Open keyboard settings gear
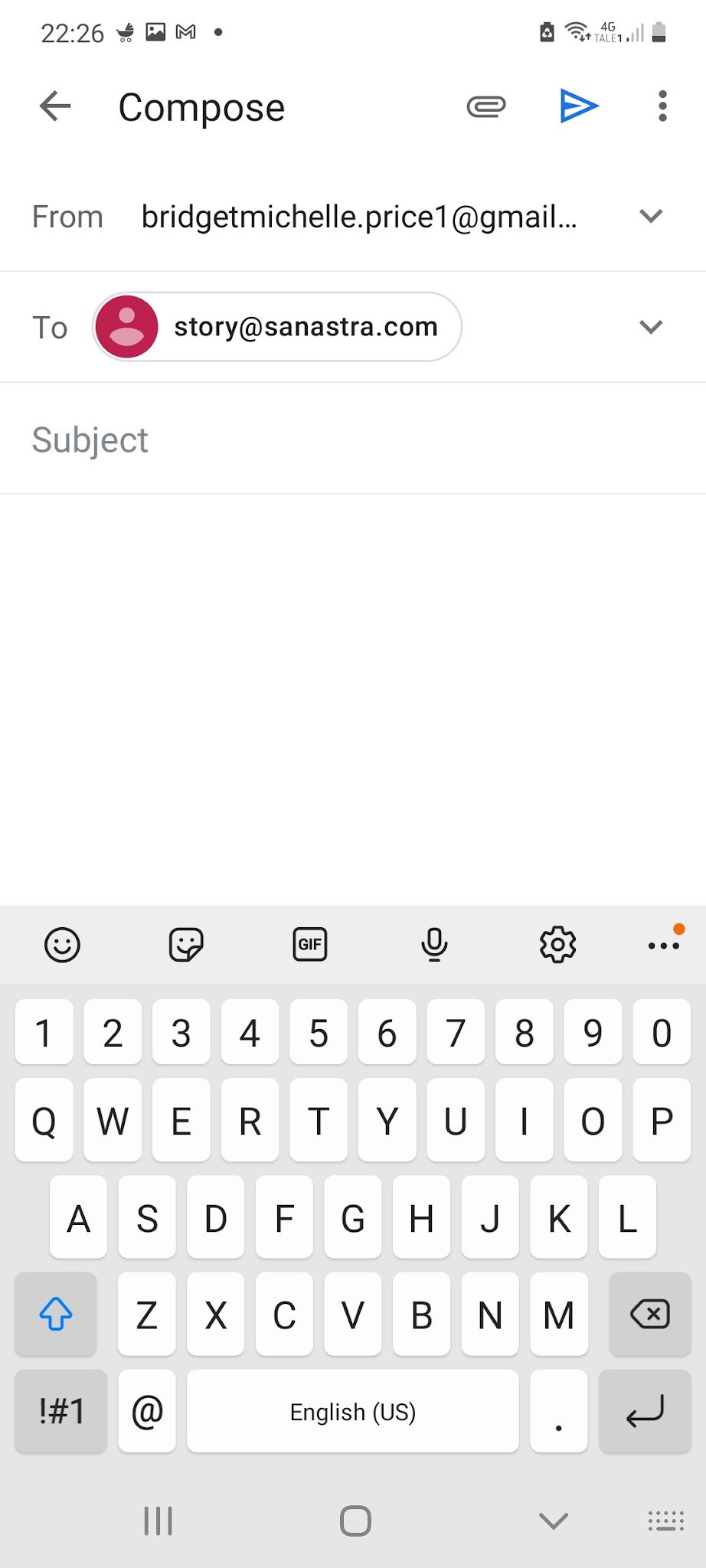Image resolution: width=706 pixels, height=1568 pixels. [558, 945]
